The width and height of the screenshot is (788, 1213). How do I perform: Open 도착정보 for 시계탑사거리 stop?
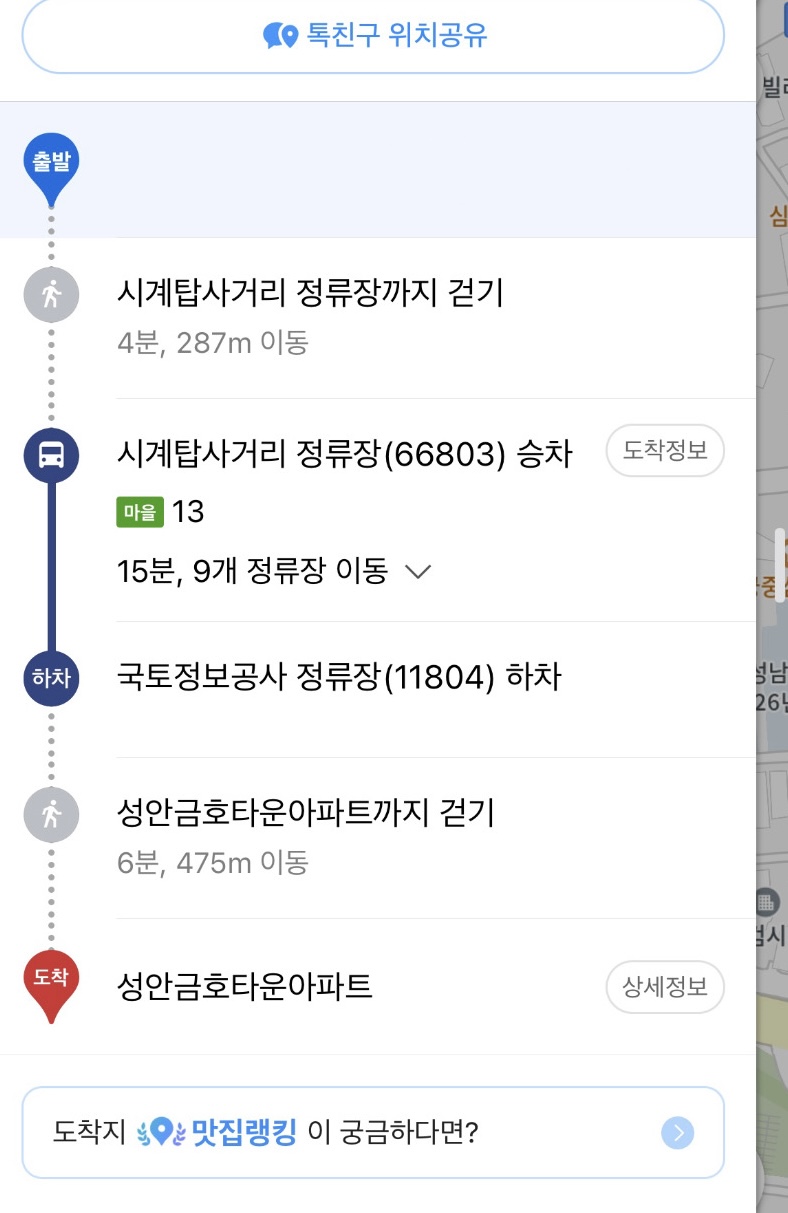coord(665,451)
